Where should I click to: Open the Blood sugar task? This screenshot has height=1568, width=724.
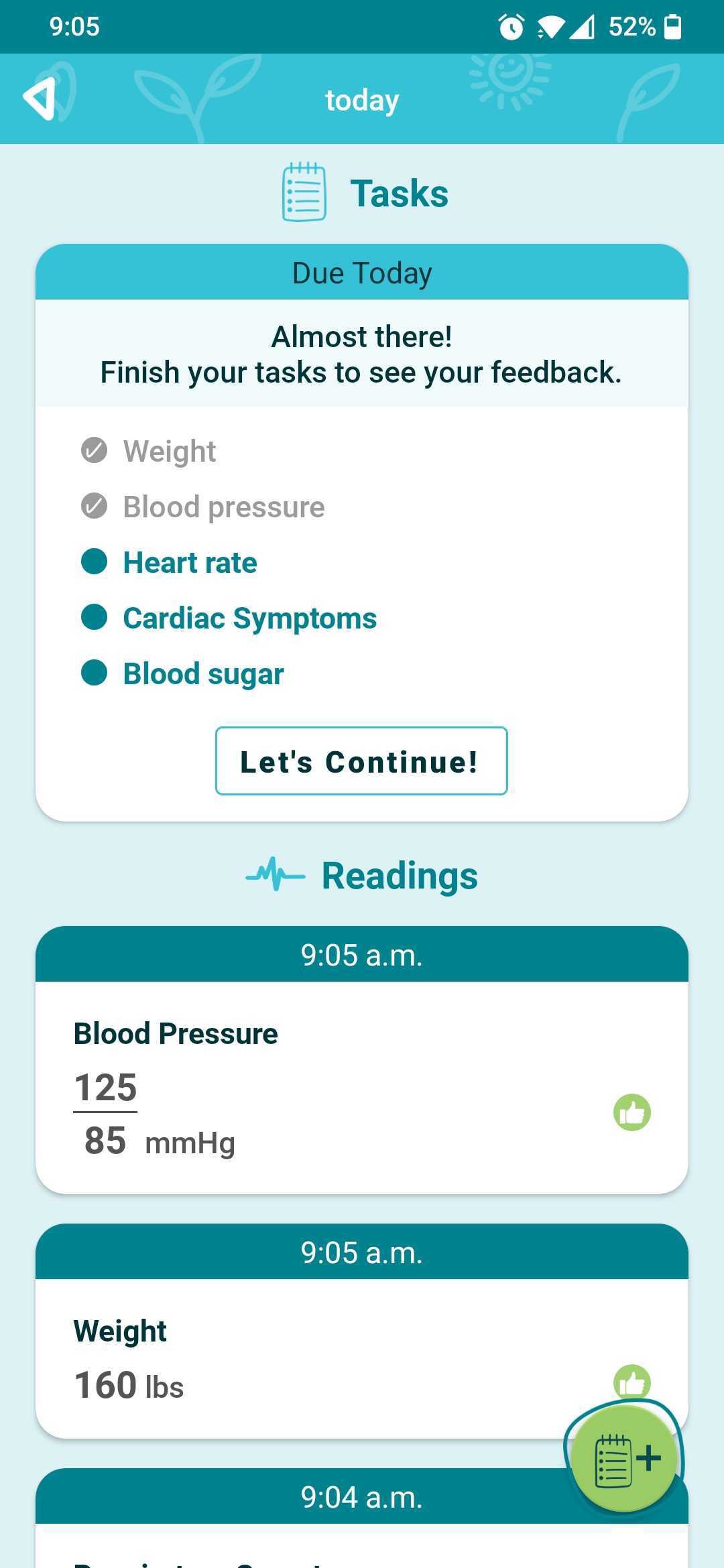203,673
